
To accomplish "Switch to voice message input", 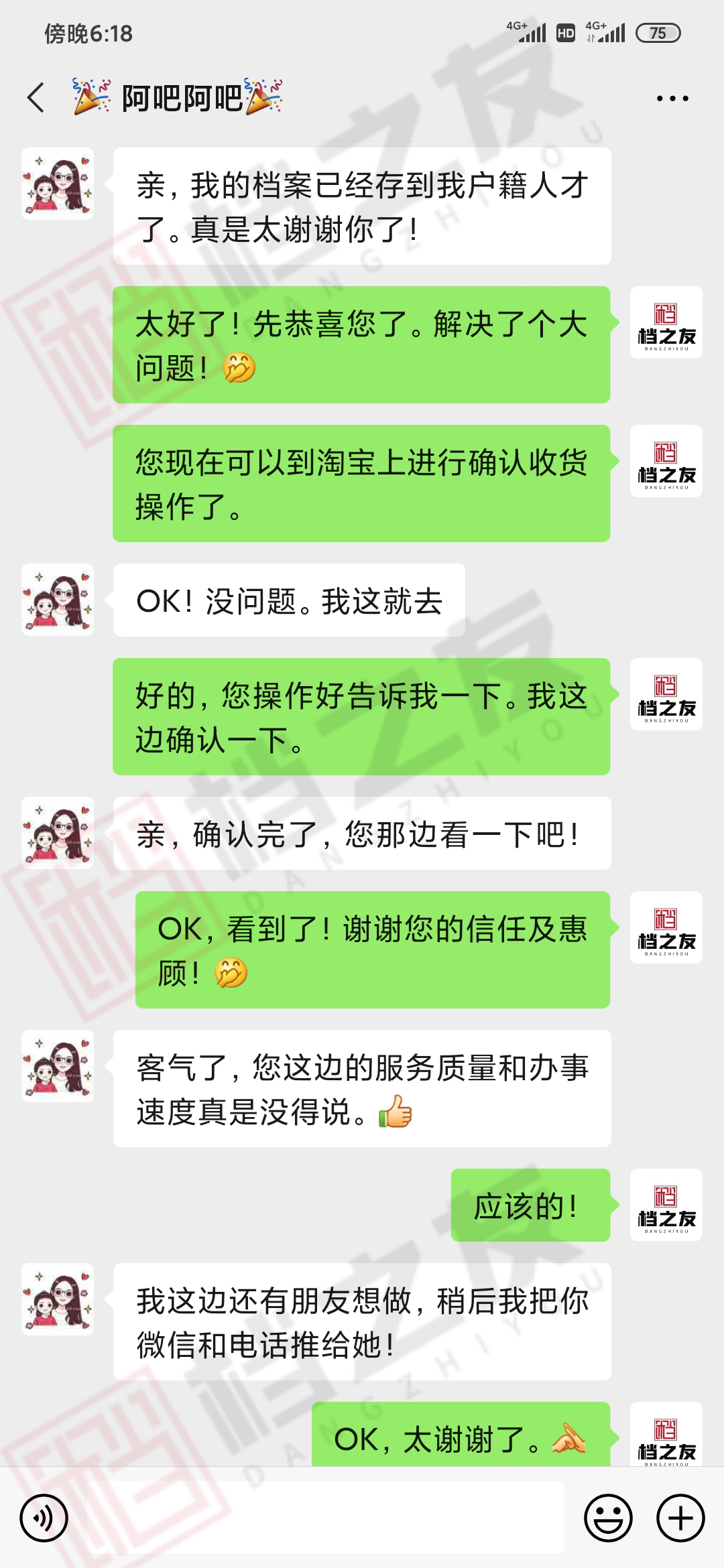I will pyautogui.click(x=44, y=1517).
